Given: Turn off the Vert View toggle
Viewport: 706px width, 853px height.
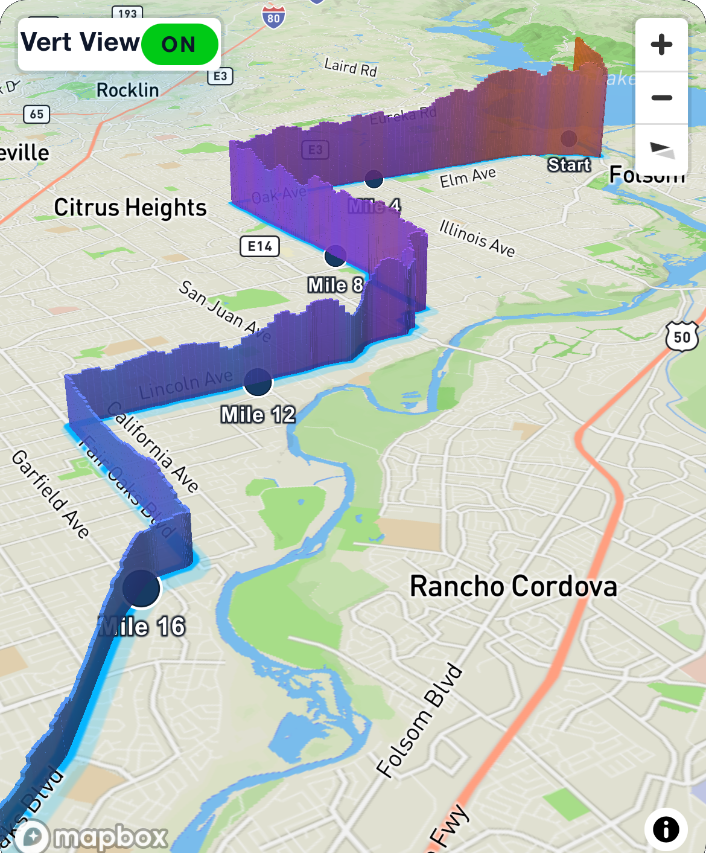Looking at the screenshot, I should coord(180,44).
